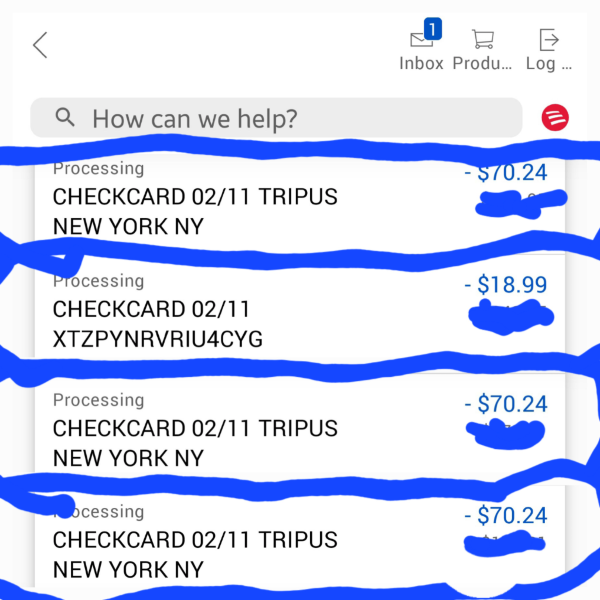
Task: Open the Products cart
Action: [x=482, y=48]
